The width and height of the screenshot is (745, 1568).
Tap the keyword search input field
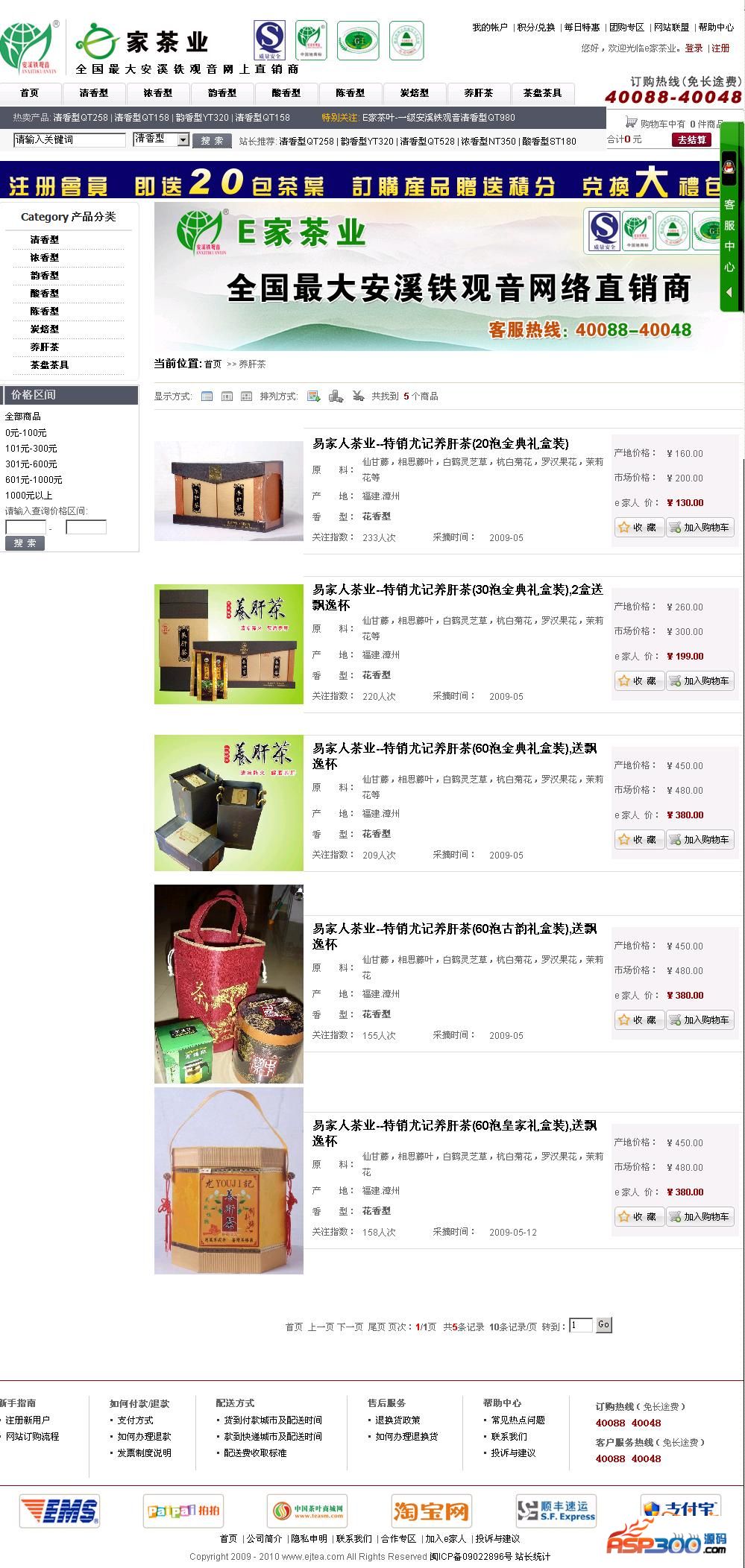point(69,139)
